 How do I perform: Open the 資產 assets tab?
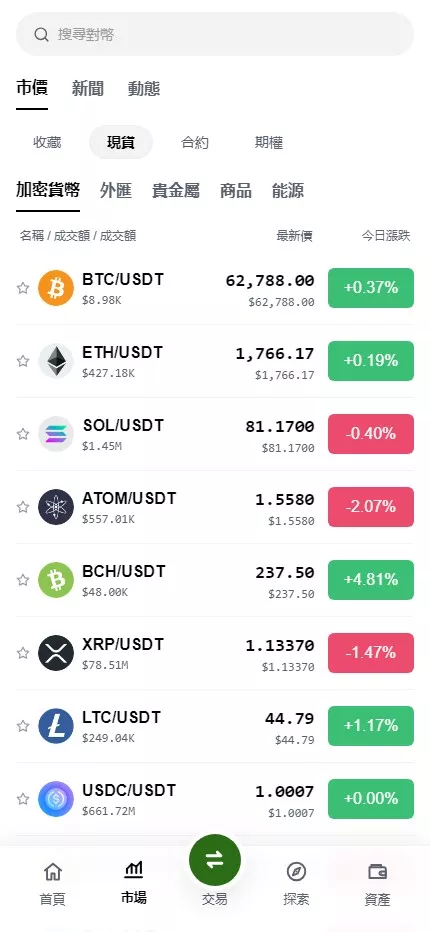pos(377,884)
